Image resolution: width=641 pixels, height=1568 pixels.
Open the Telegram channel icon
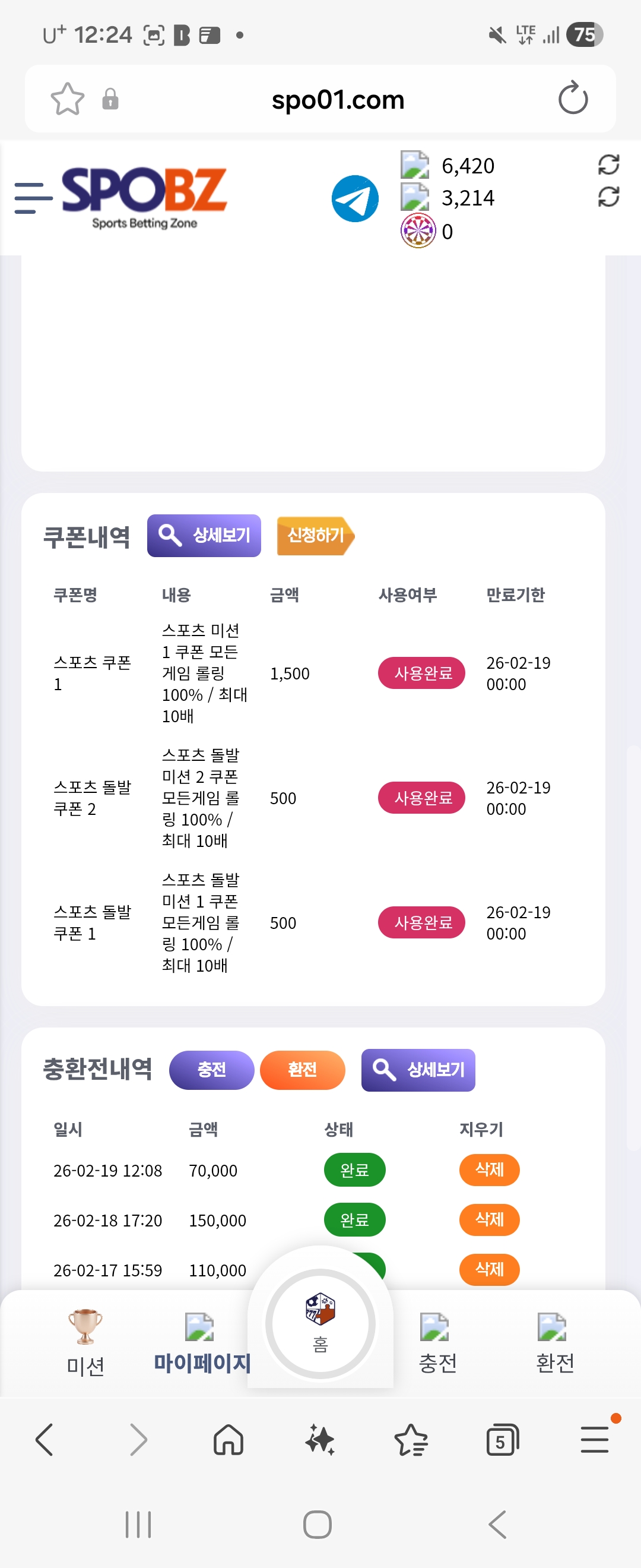[355, 199]
